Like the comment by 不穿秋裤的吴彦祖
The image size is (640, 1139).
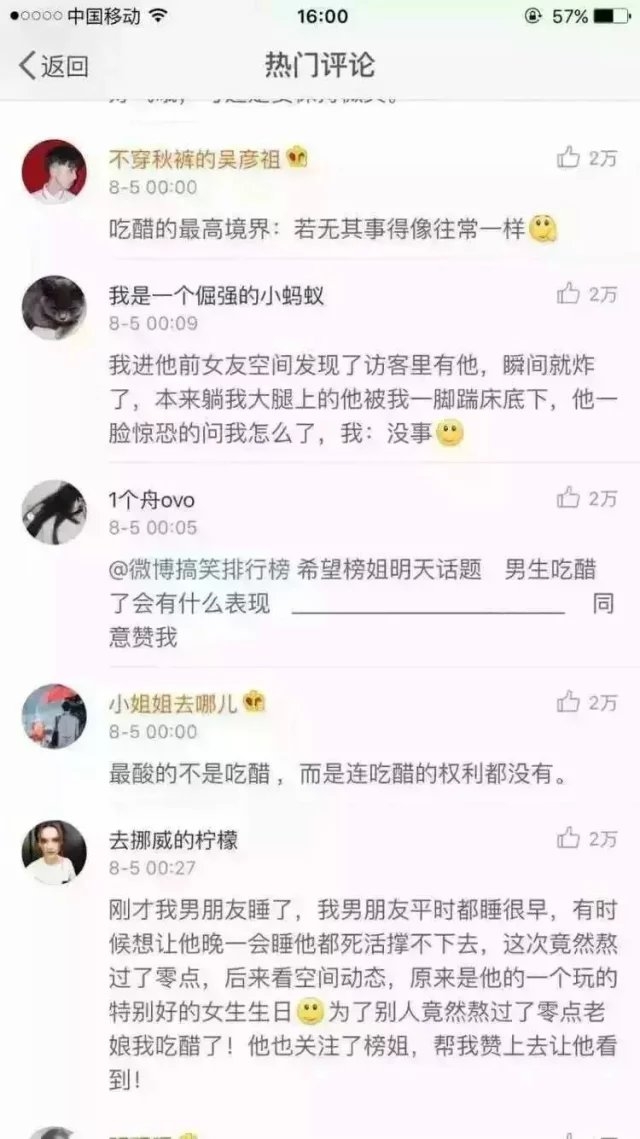click(x=587, y=158)
